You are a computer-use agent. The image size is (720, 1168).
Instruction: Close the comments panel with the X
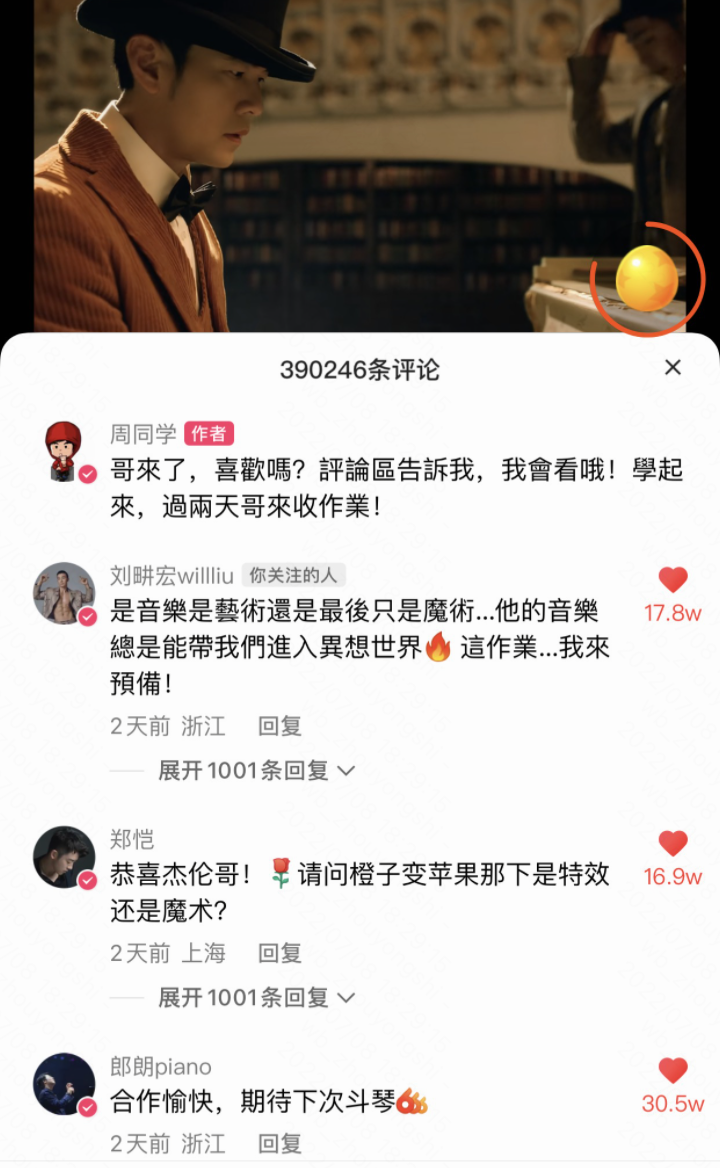point(674,367)
